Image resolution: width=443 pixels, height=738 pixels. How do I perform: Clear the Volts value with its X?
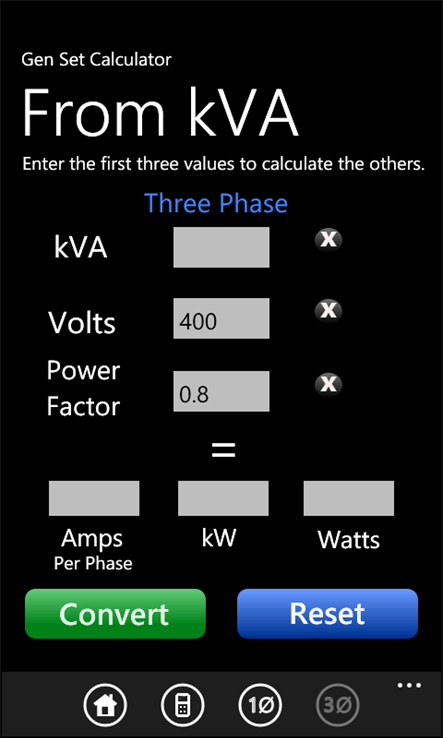point(328,311)
